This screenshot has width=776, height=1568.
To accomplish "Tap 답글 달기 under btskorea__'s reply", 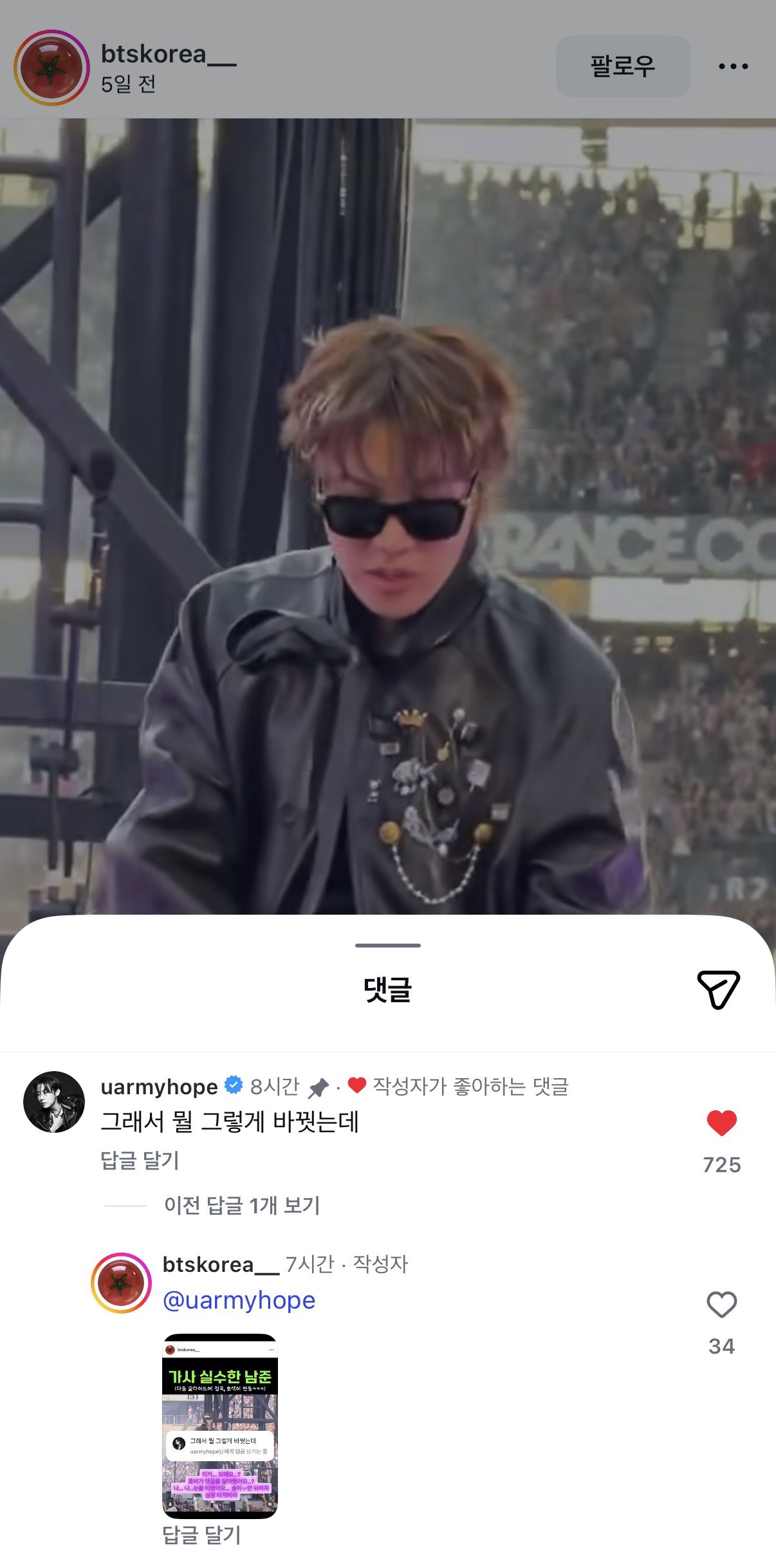I will tap(201, 1535).
